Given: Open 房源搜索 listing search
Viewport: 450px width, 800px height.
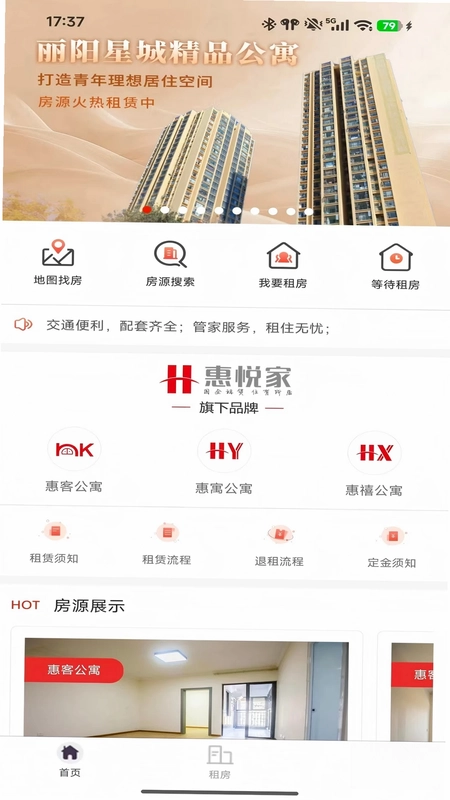Looking at the screenshot, I should [170, 264].
